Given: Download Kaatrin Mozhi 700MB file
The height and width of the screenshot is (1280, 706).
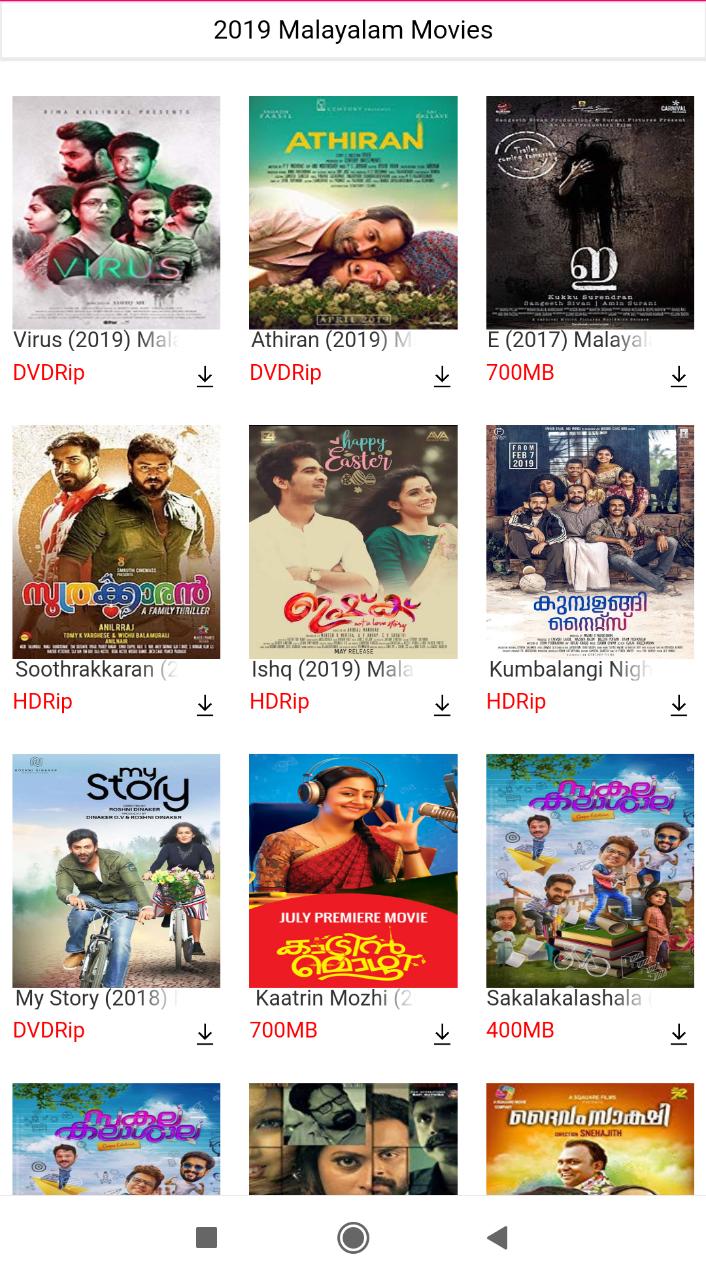Looking at the screenshot, I should point(442,1034).
